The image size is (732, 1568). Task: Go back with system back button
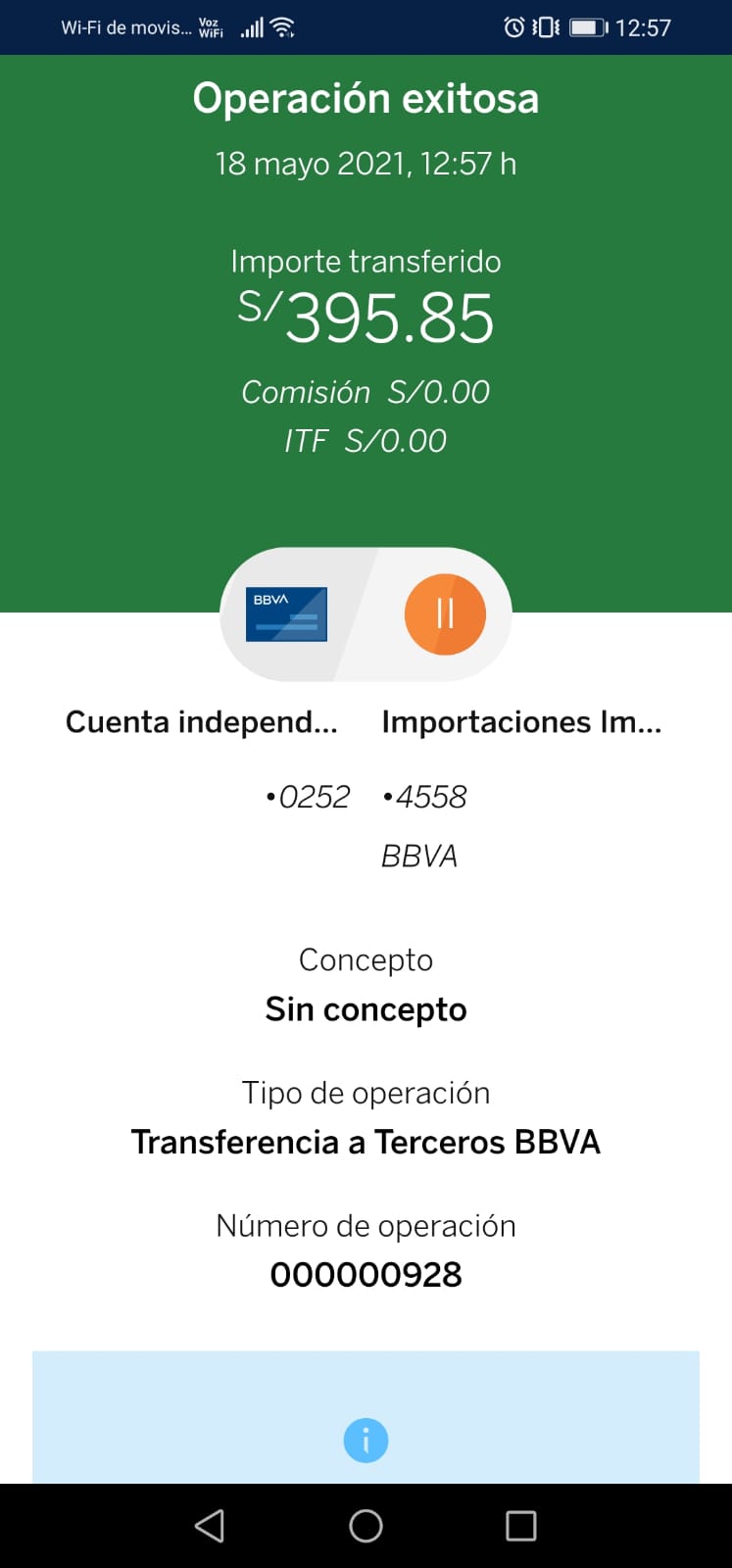pyautogui.click(x=210, y=1526)
